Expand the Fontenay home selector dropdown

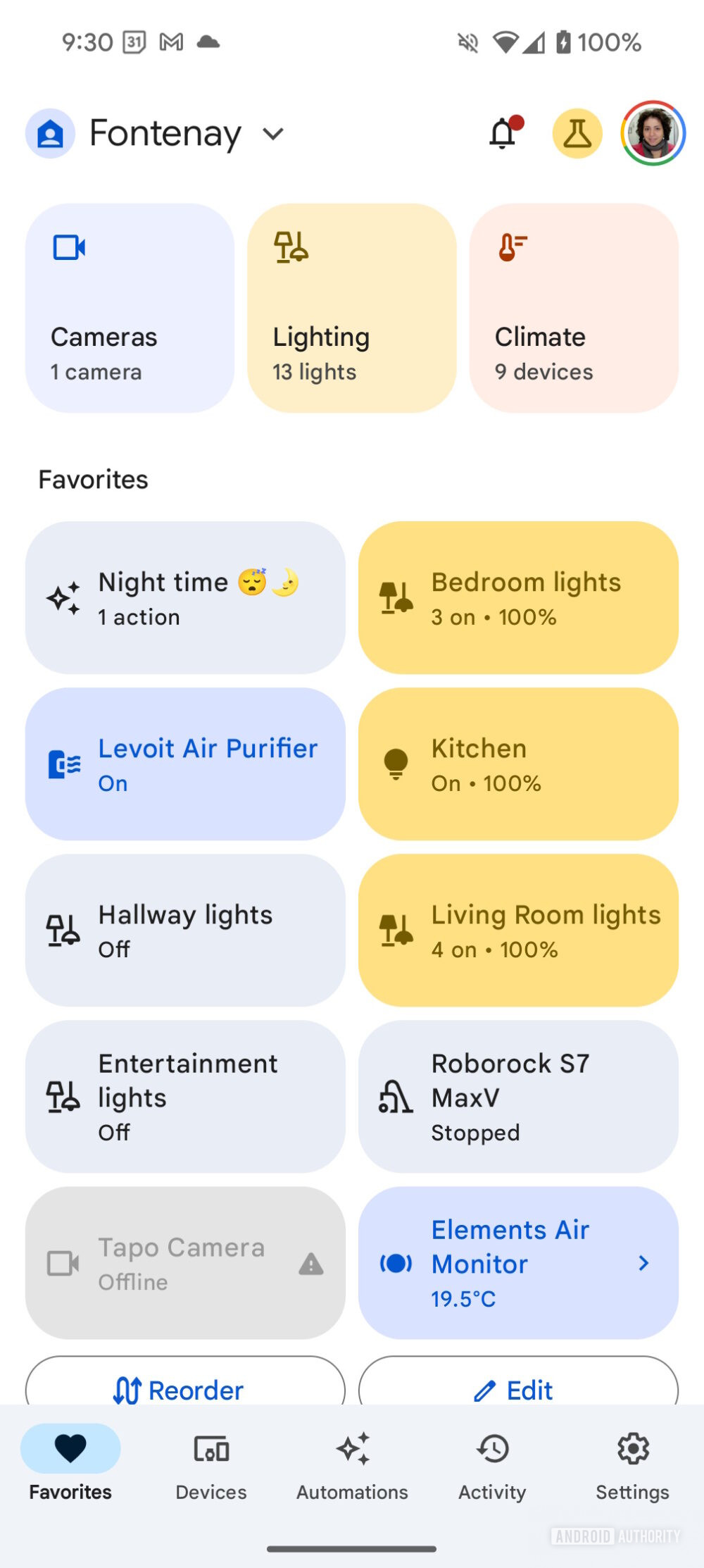274,134
